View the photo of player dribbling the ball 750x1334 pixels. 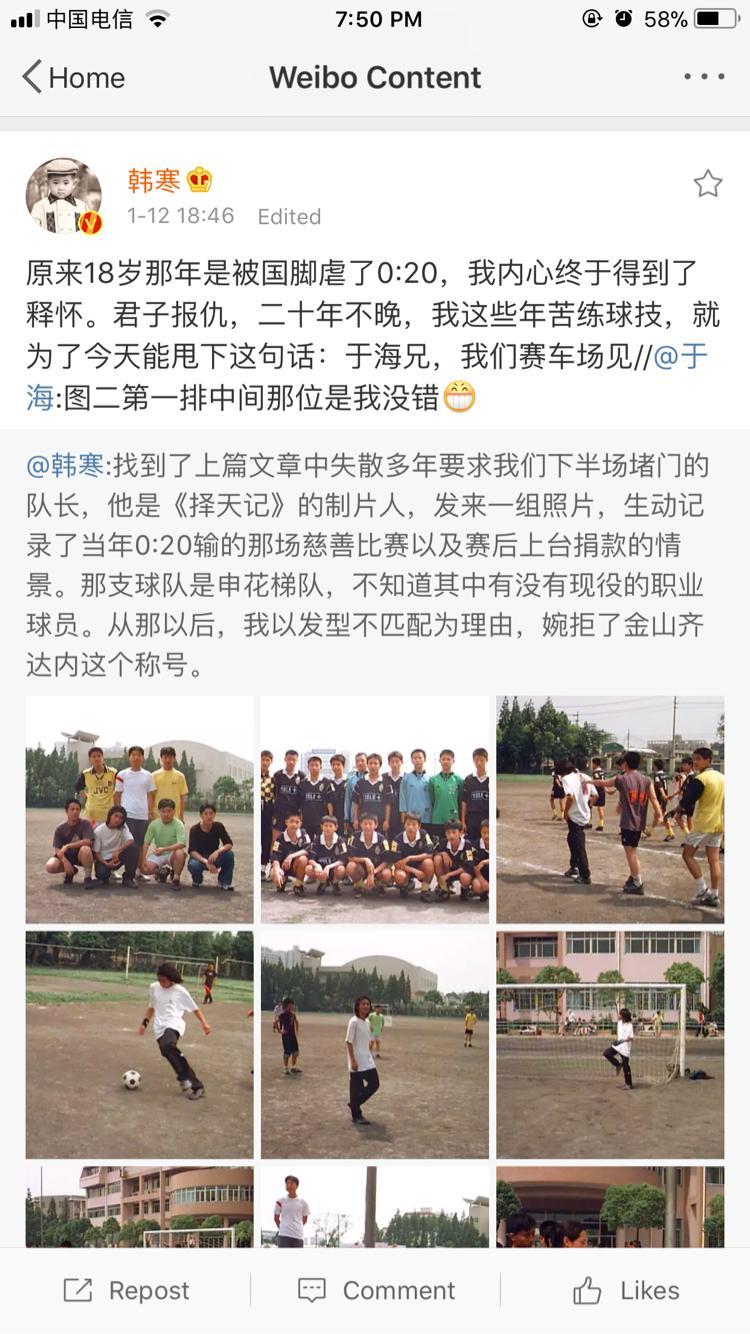pos(140,1044)
